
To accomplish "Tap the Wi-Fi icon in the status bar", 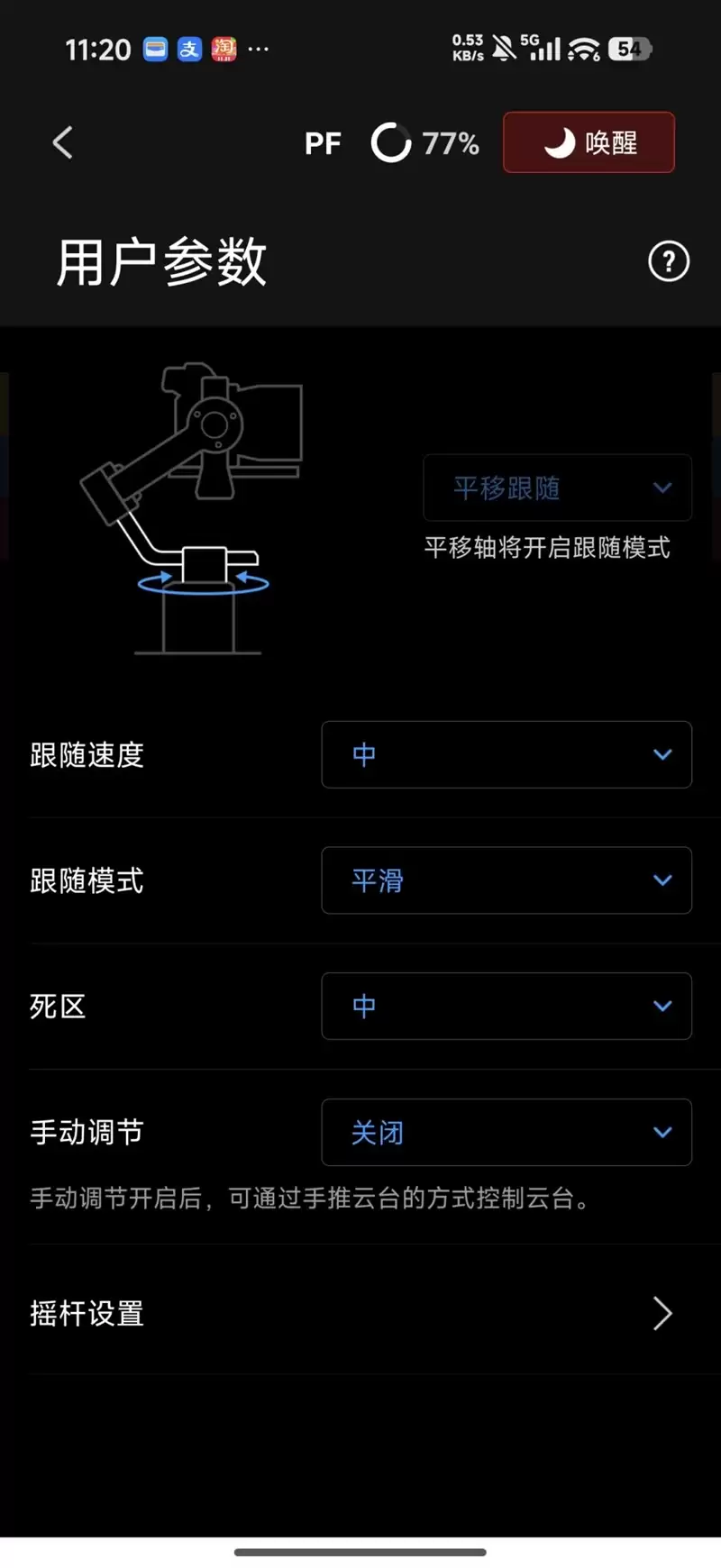I will pos(583,50).
